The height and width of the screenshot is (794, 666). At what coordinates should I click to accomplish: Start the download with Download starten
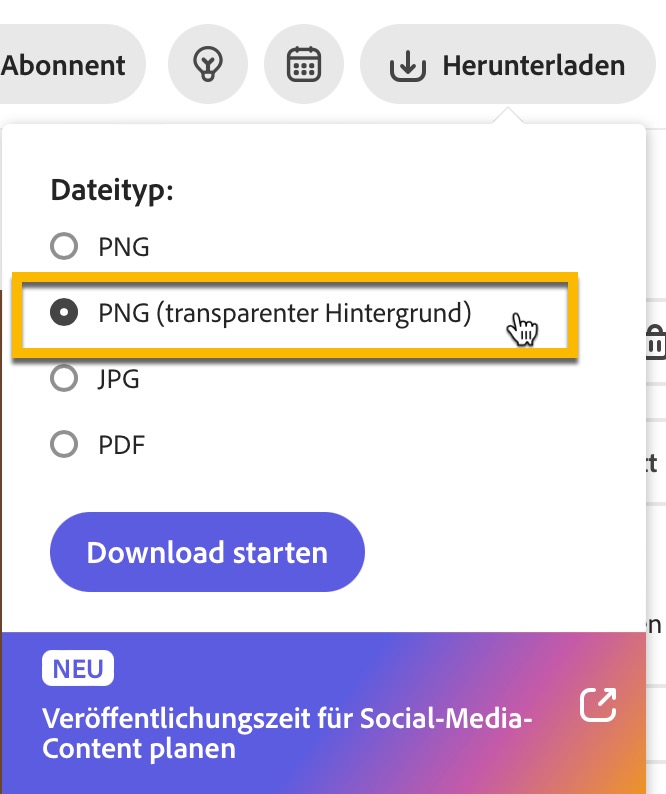[x=207, y=552]
